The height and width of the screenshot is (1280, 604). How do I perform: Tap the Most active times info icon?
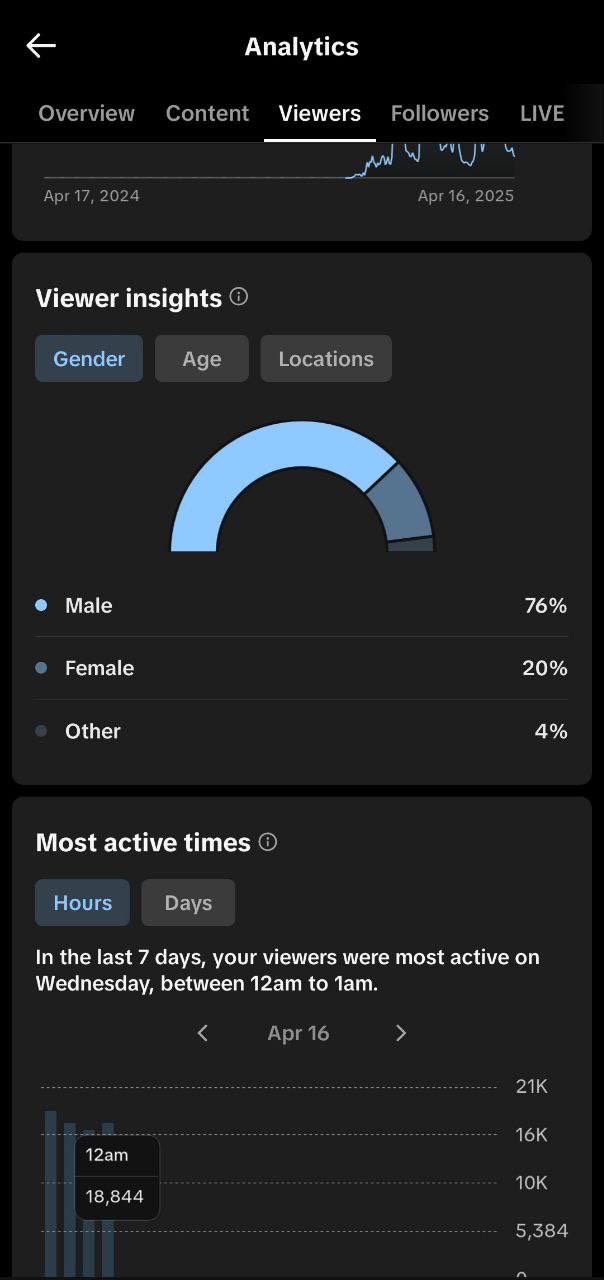268,842
